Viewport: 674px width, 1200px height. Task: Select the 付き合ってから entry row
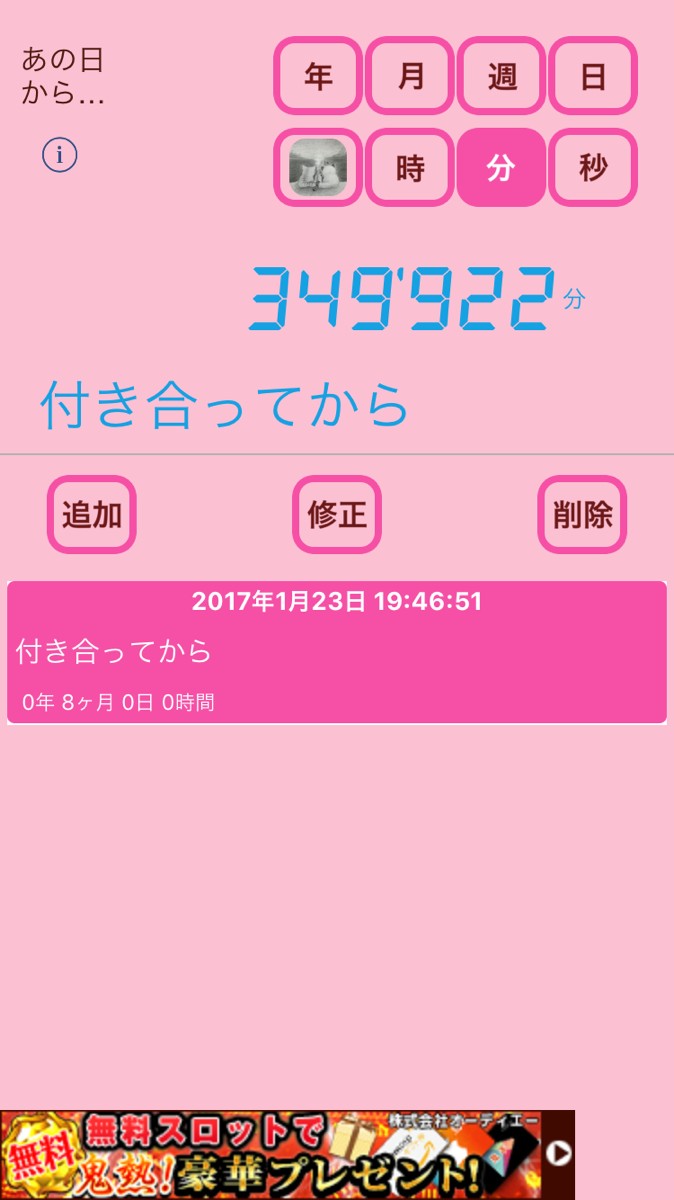click(x=337, y=652)
